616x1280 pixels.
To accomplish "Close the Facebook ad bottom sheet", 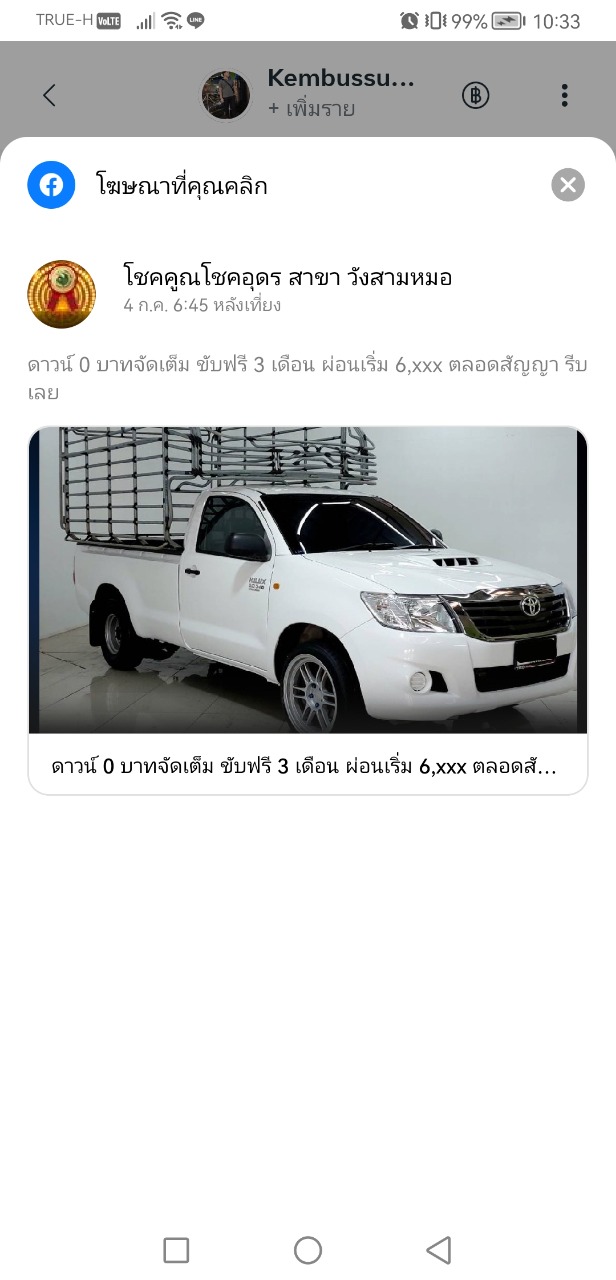I will (x=567, y=185).
